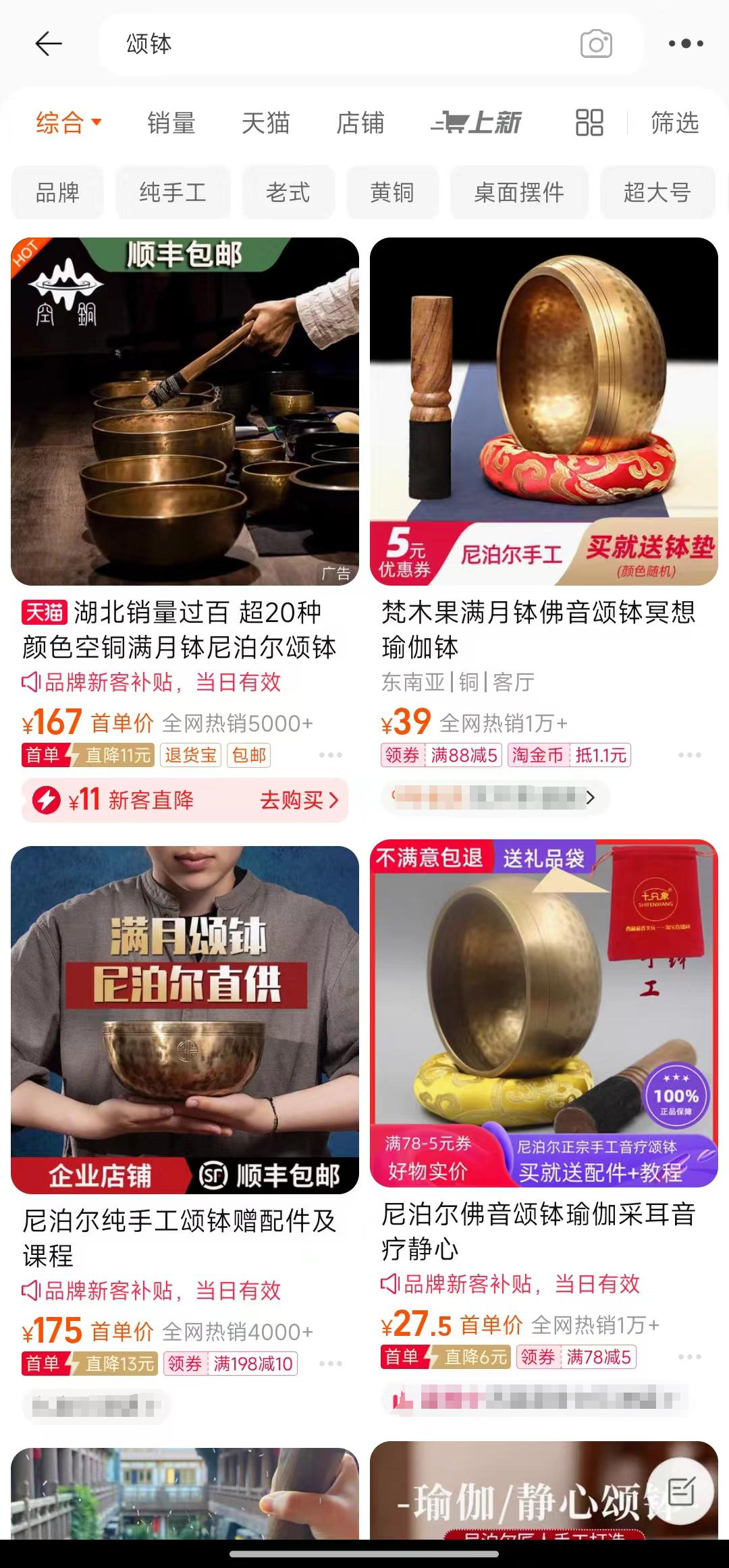Select the 纯手工 filter chip
This screenshot has width=729, height=1568.
coord(173,193)
